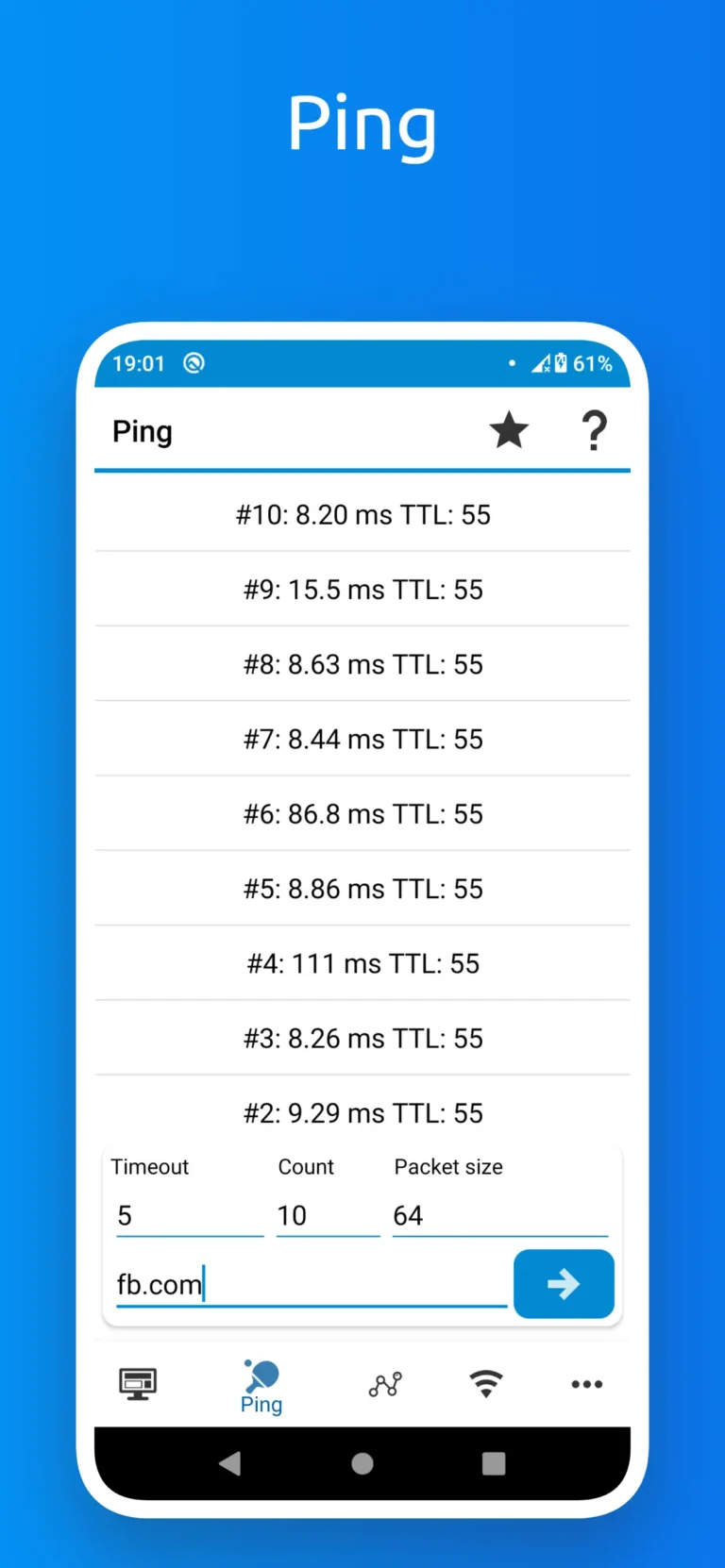Viewport: 725px width, 1568px height.
Task: Open recent apps with the square button
Action: [492, 1463]
